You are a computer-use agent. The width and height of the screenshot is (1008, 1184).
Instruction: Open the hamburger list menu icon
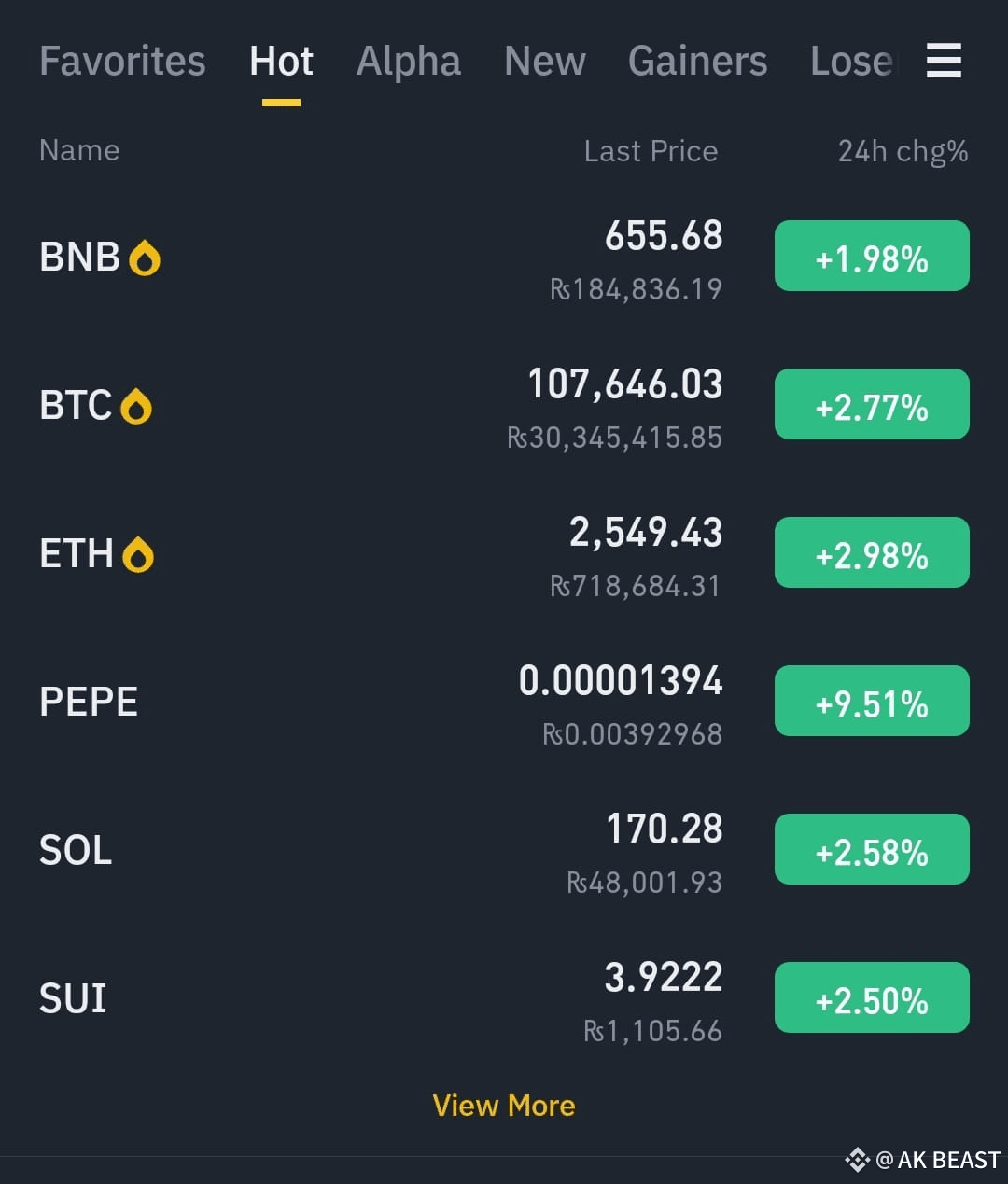(x=944, y=61)
